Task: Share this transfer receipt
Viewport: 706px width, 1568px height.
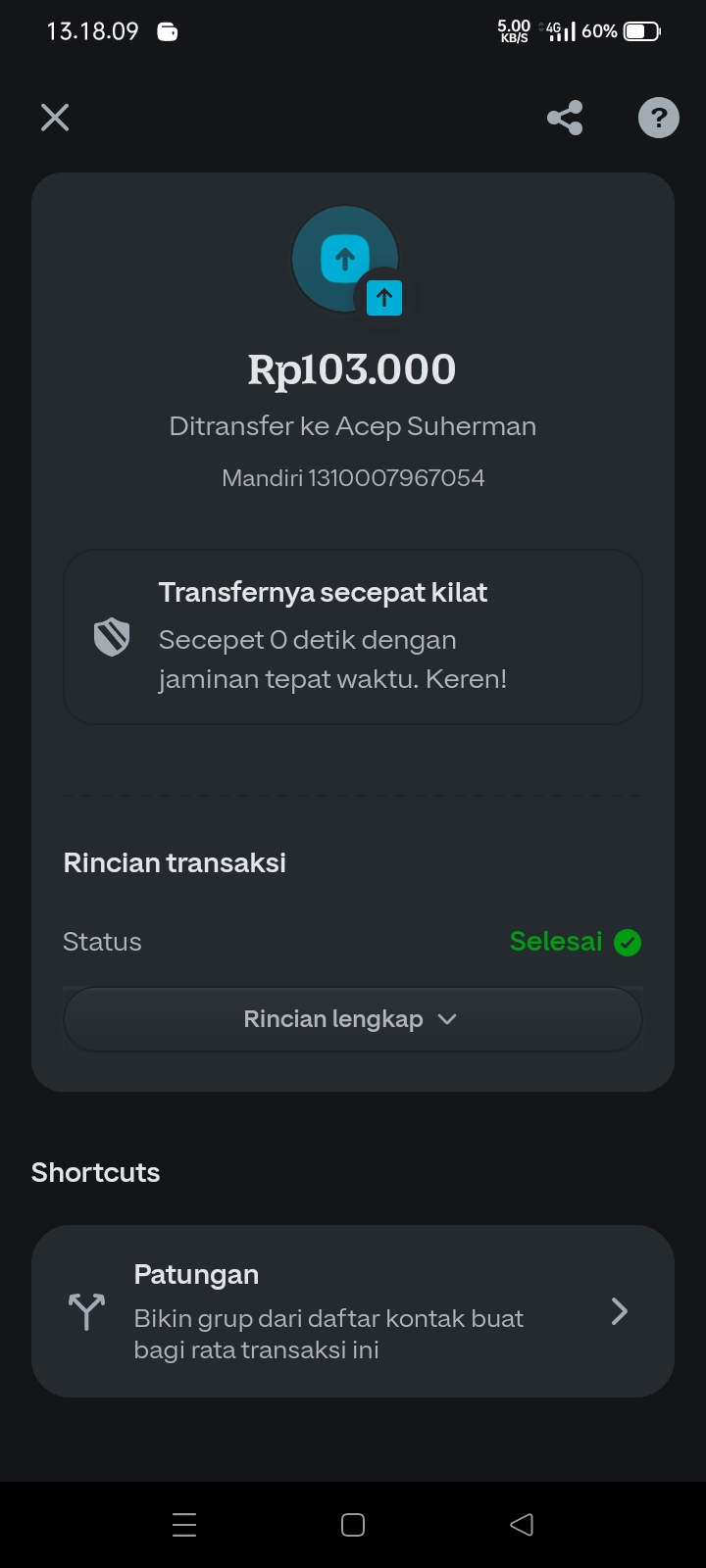Action: 565,118
